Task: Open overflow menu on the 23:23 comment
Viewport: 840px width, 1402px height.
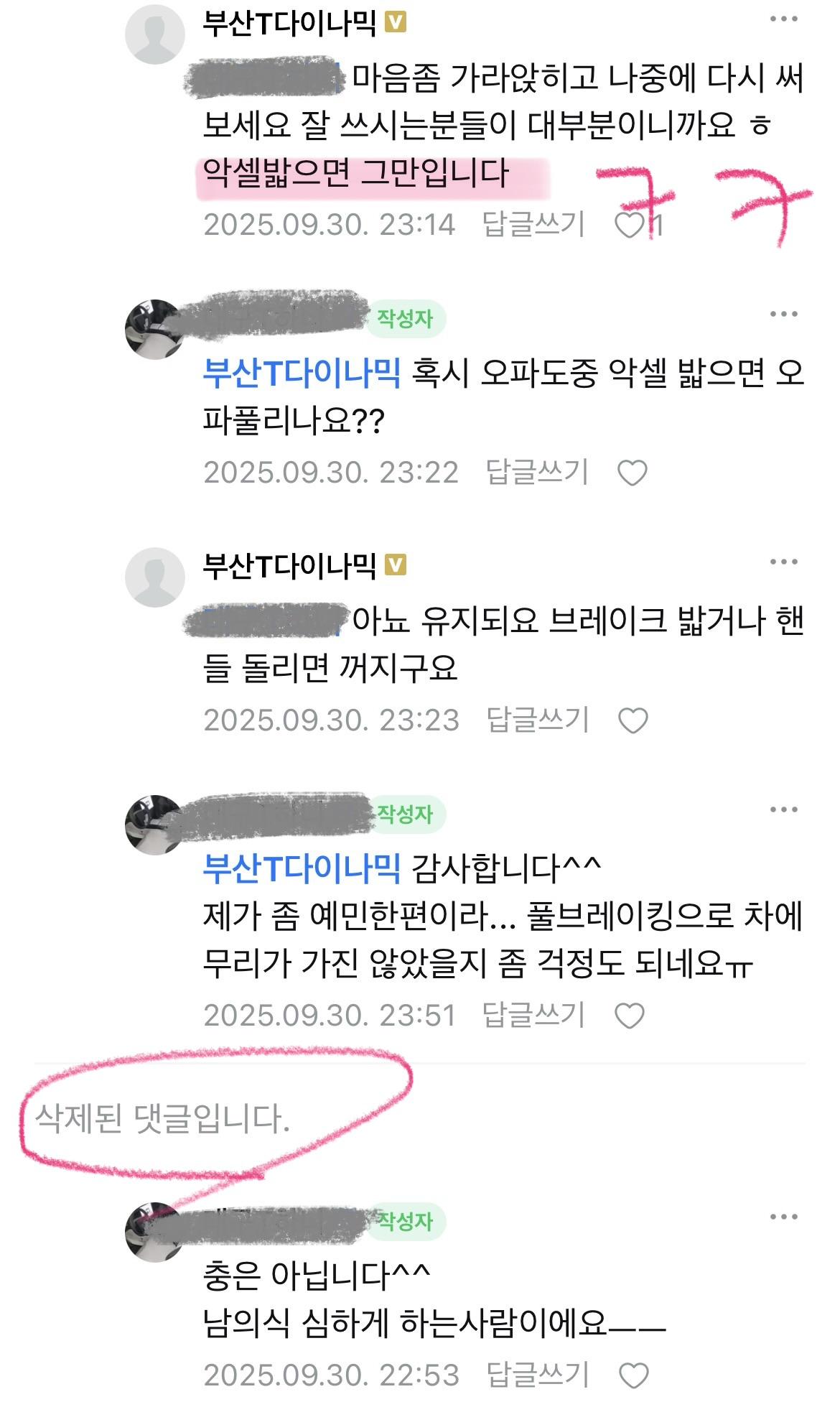Action: (x=783, y=562)
